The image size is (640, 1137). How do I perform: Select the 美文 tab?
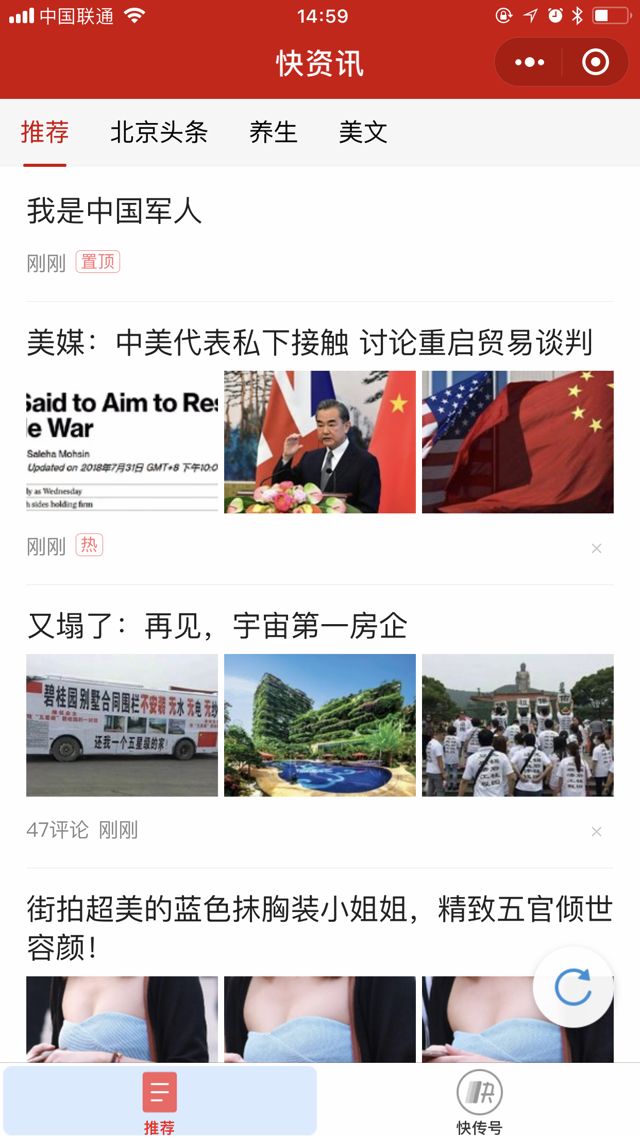[x=363, y=132]
